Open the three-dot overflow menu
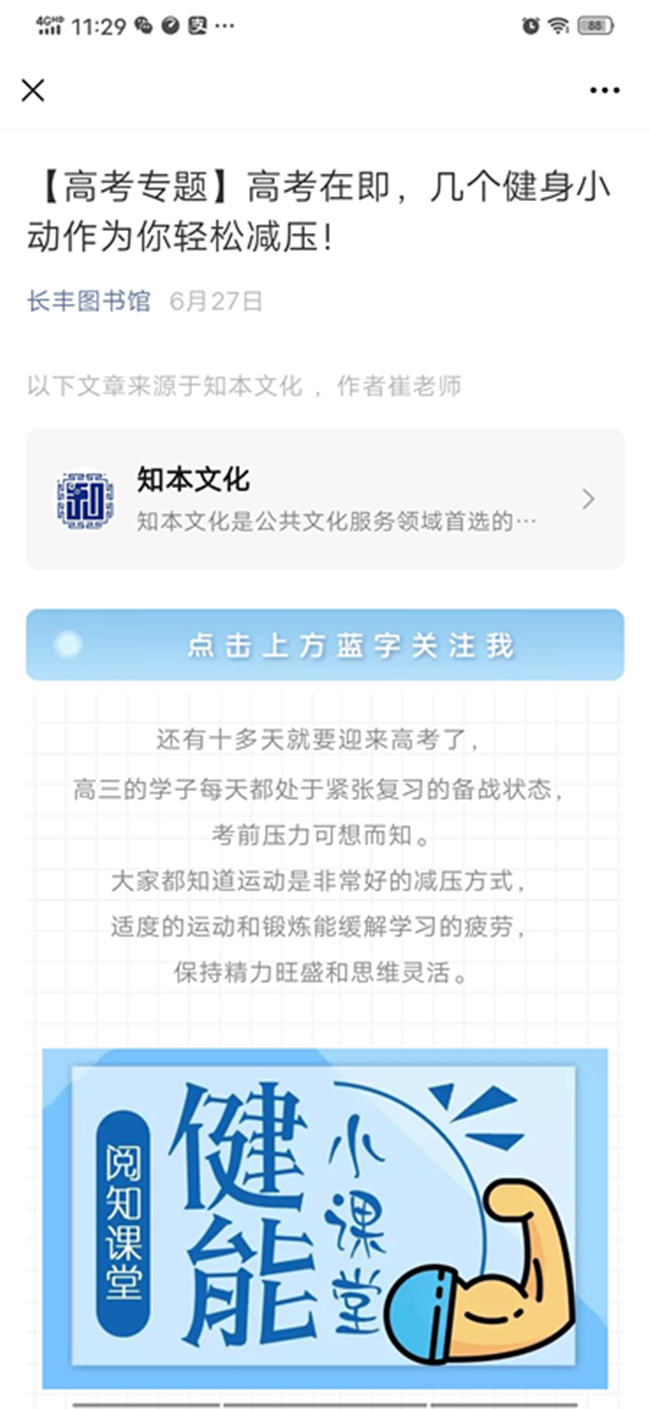This screenshot has height=1409, width=650. (604, 91)
